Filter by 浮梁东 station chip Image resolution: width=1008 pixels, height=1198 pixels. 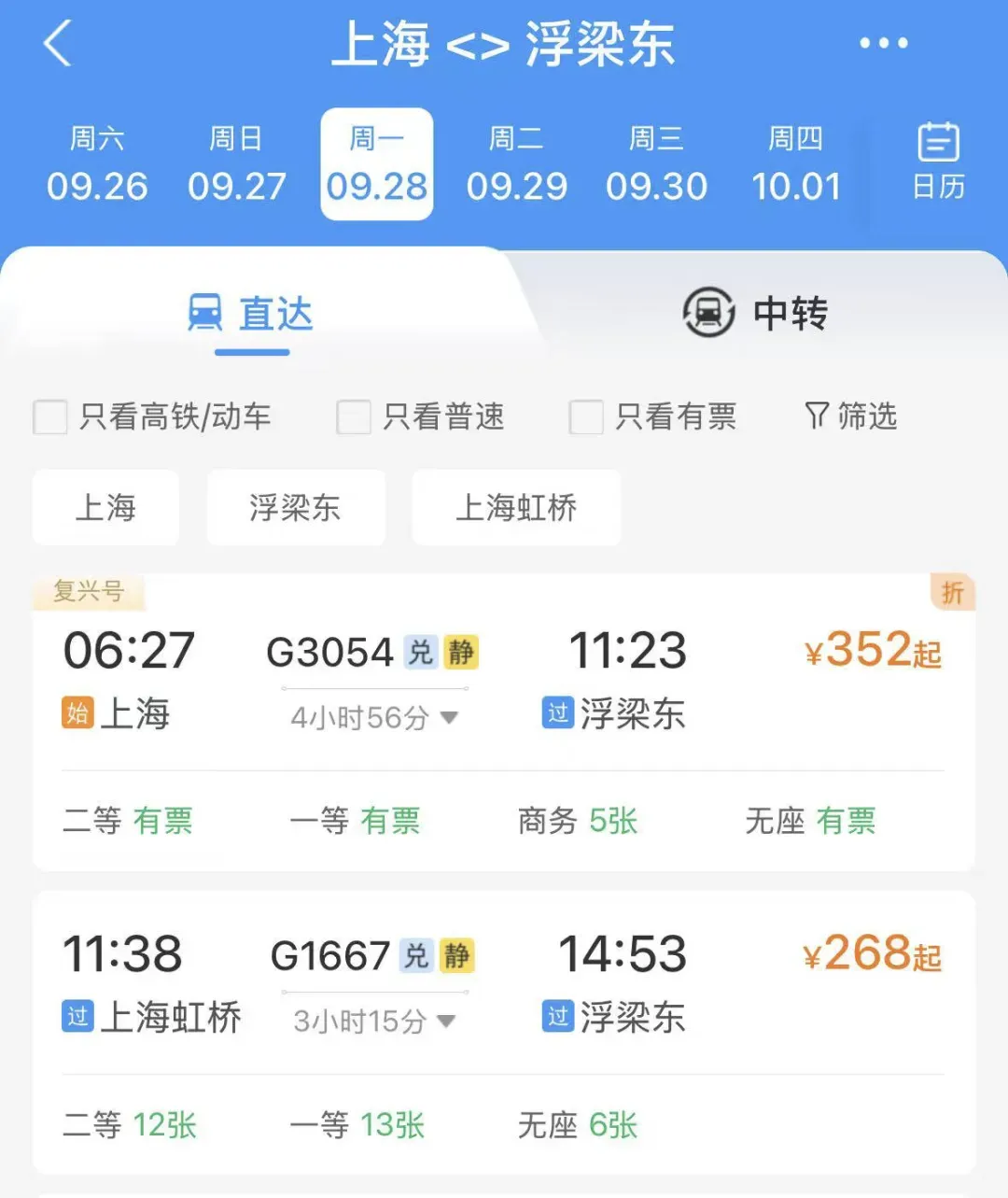point(295,507)
